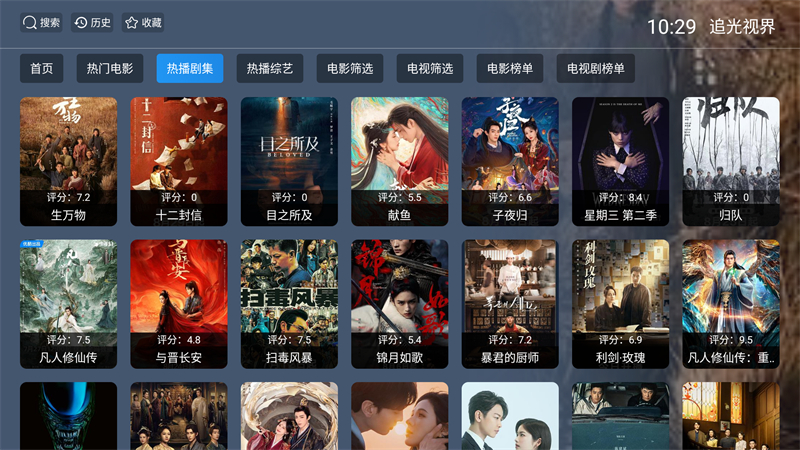This screenshot has width=800, height=450.
Task: View the 电视剧榜单 tab
Action: coord(595,69)
